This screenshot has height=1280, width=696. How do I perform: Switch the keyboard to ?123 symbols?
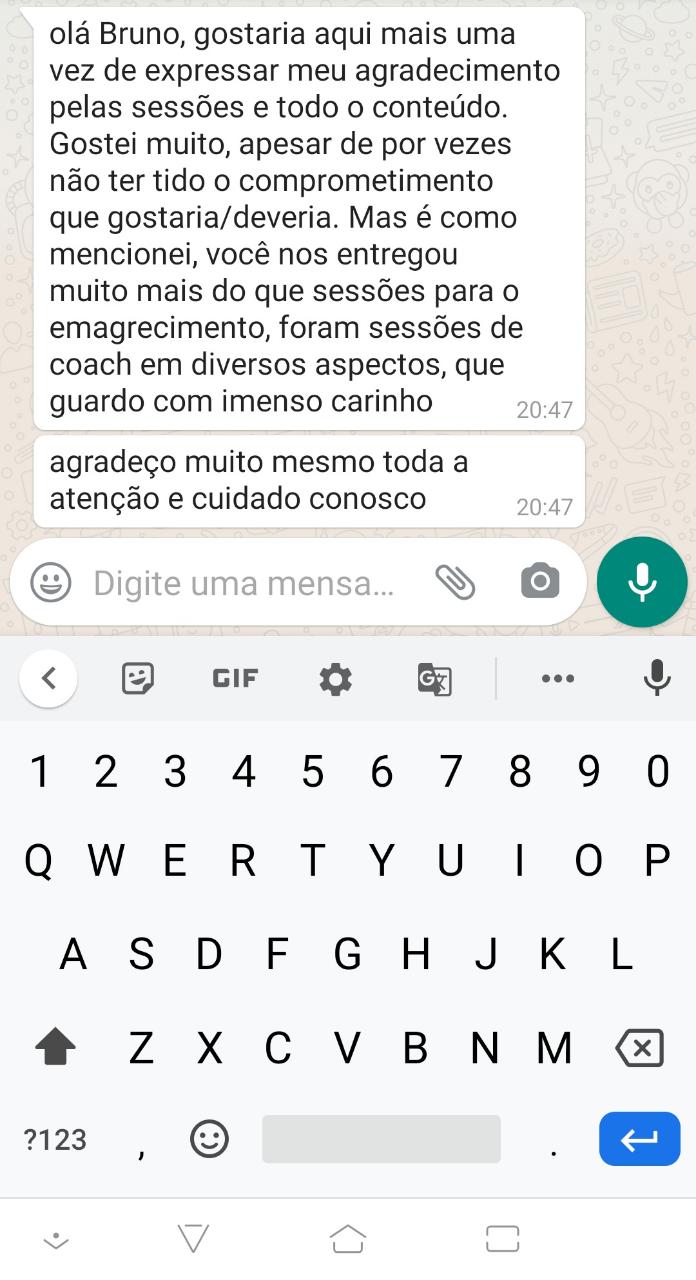tap(55, 1139)
